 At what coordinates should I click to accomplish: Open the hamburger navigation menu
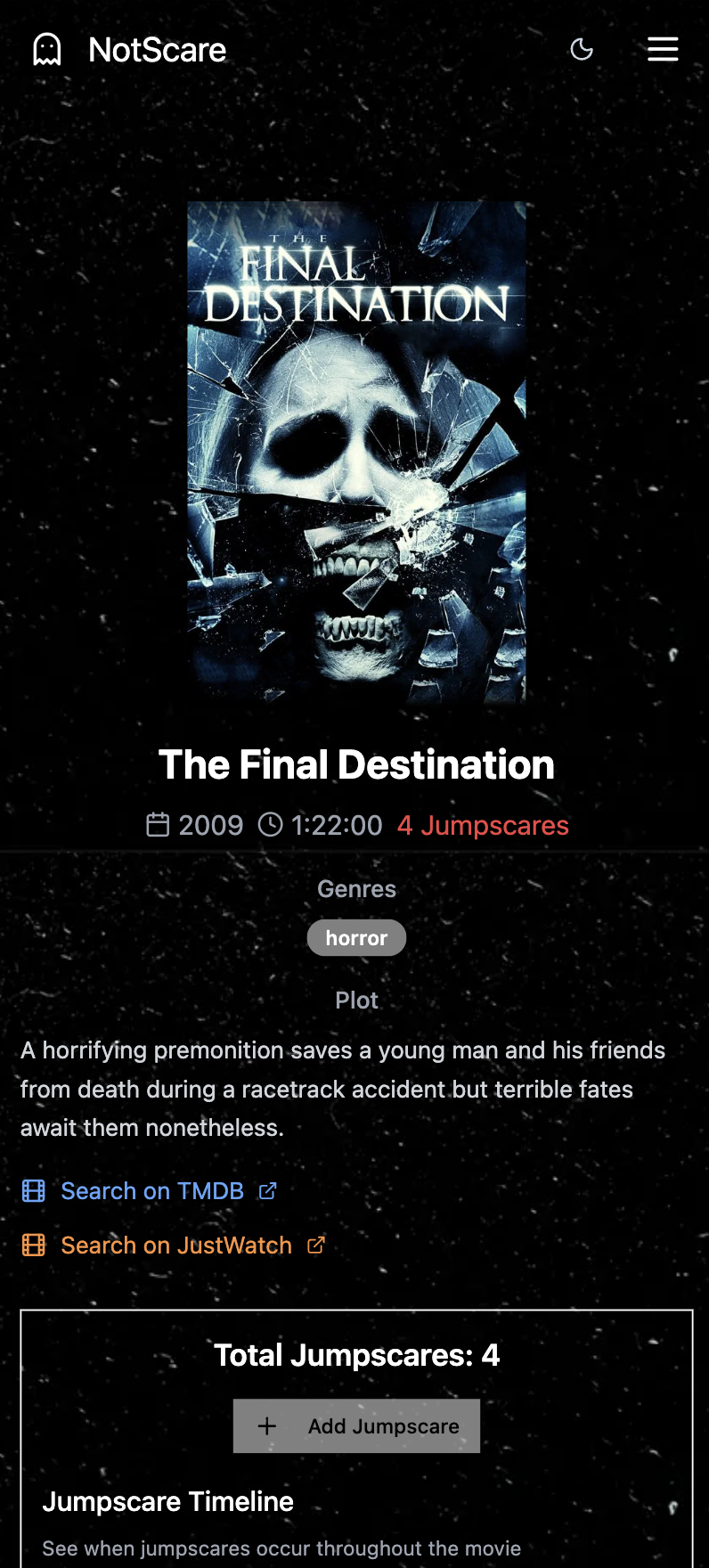pos(663,50)
